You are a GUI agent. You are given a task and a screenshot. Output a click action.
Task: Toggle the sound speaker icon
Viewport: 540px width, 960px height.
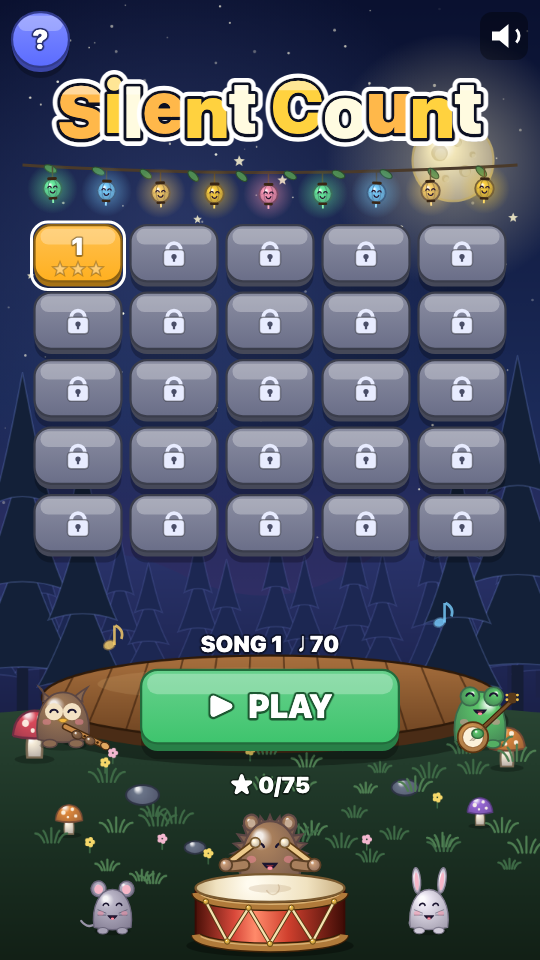[x=504, y=36]
